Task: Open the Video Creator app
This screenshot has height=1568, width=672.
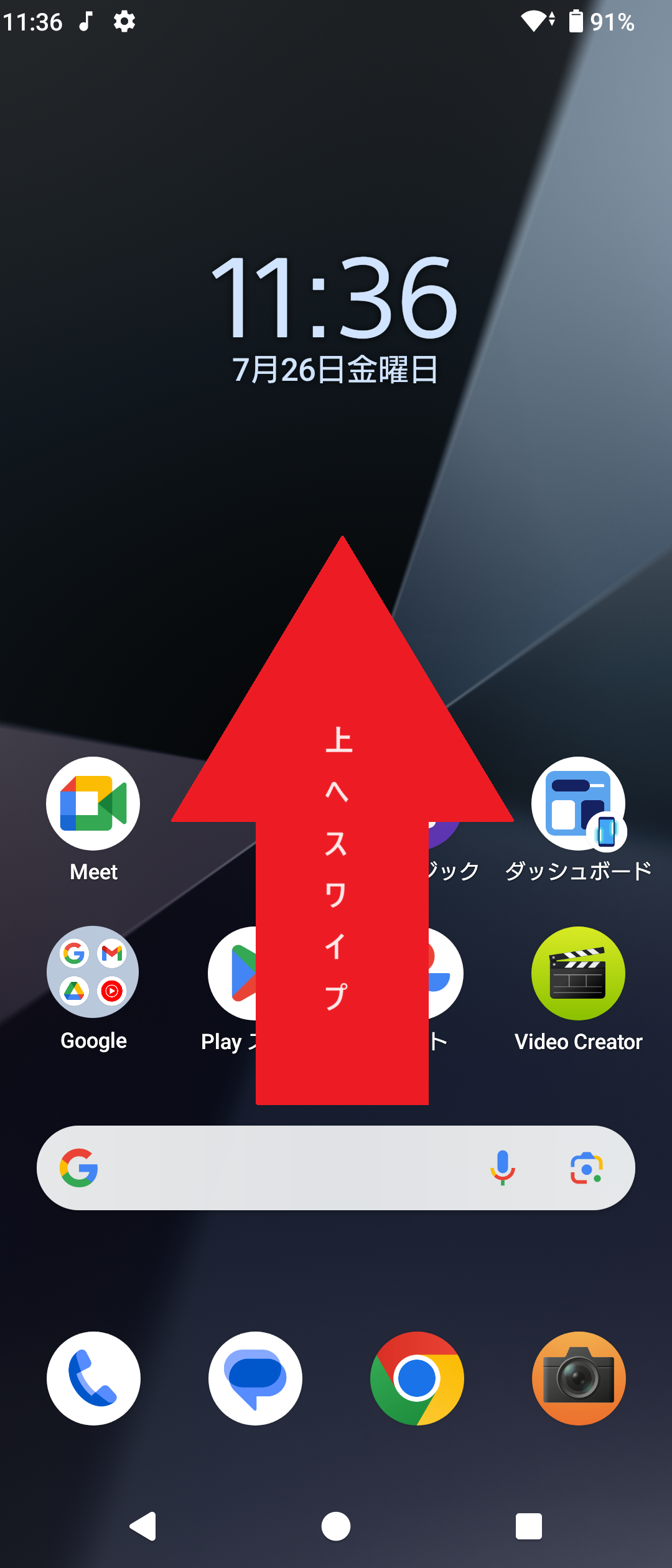Action: (579, 973)
